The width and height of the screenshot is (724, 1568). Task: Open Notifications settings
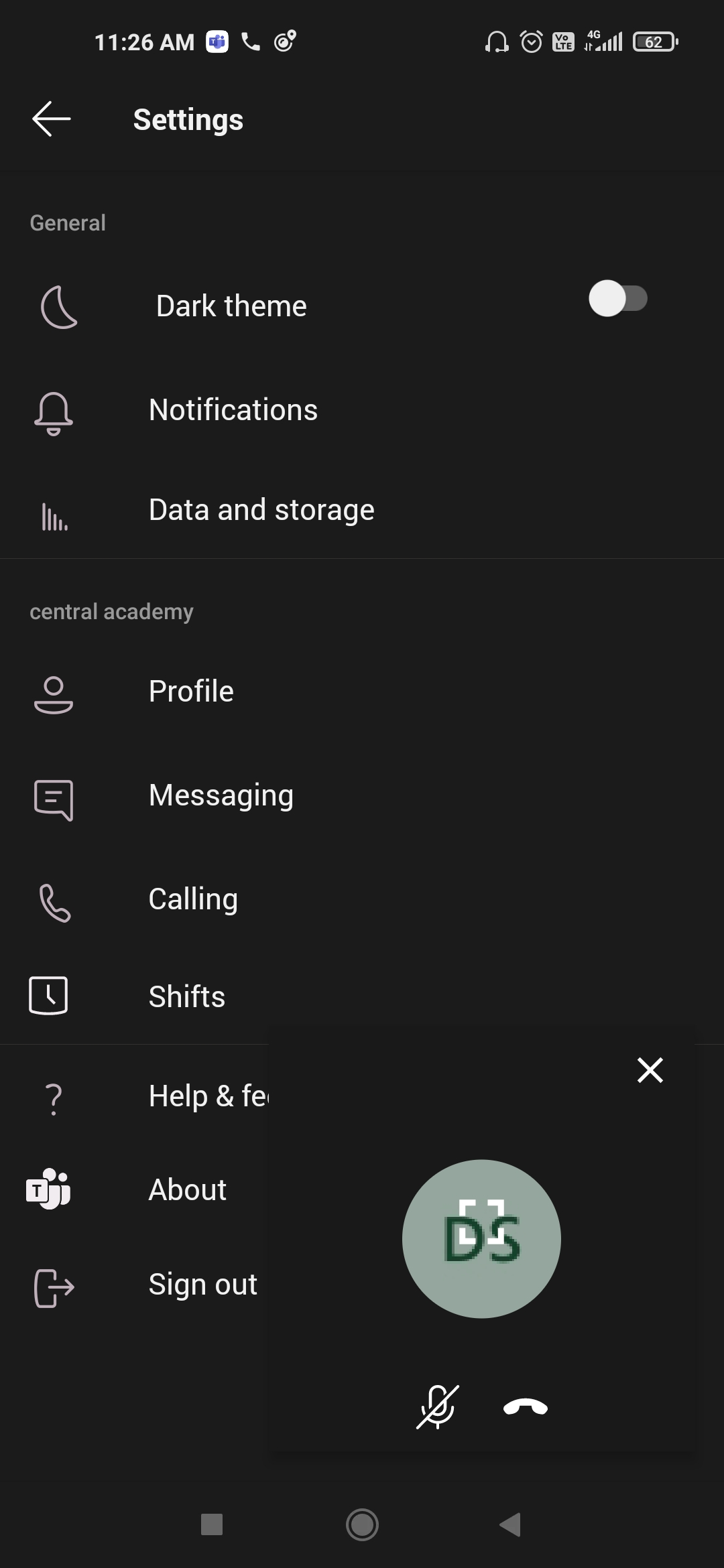pyautogui.click(x=233, y=410)
